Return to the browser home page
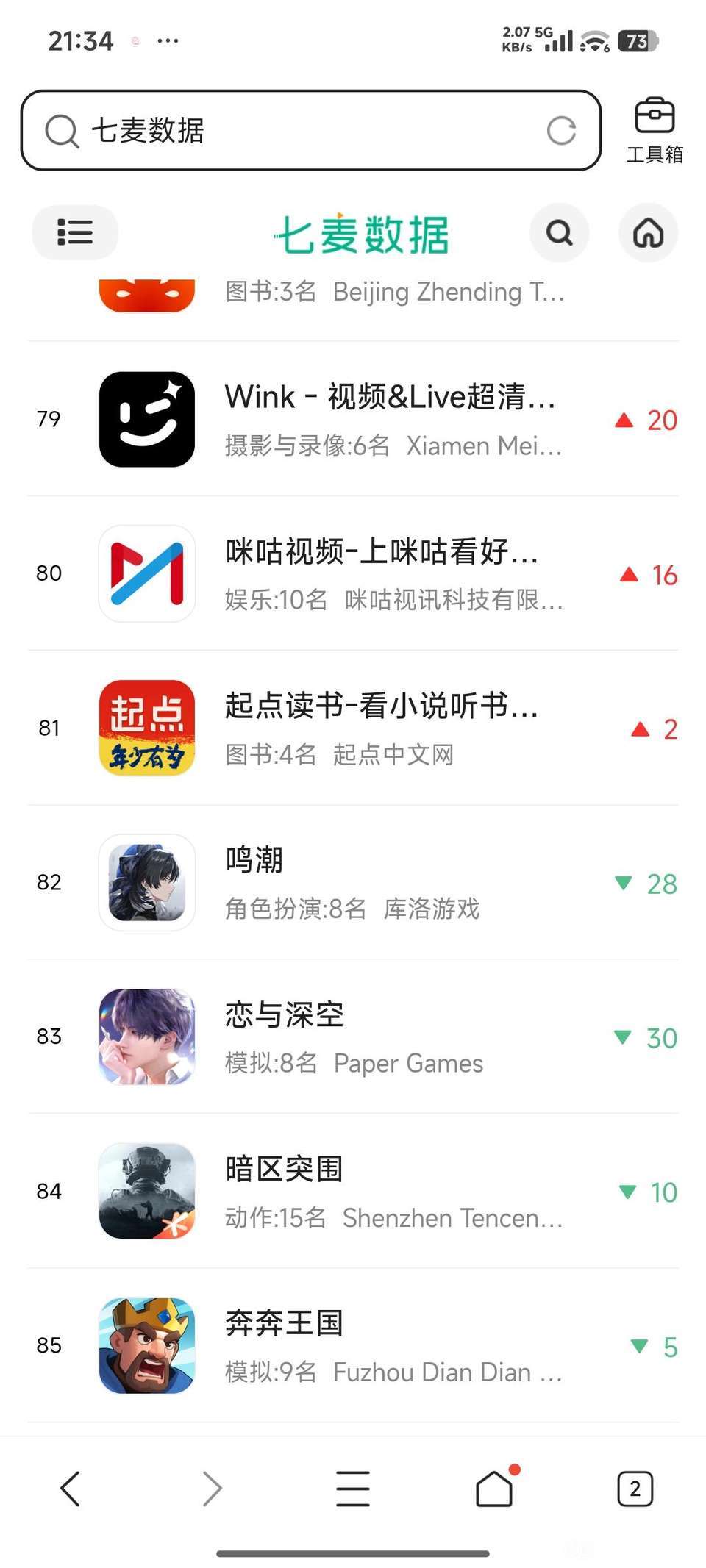This screenshot has width=706, height=1568. (x=494, y=1489)
